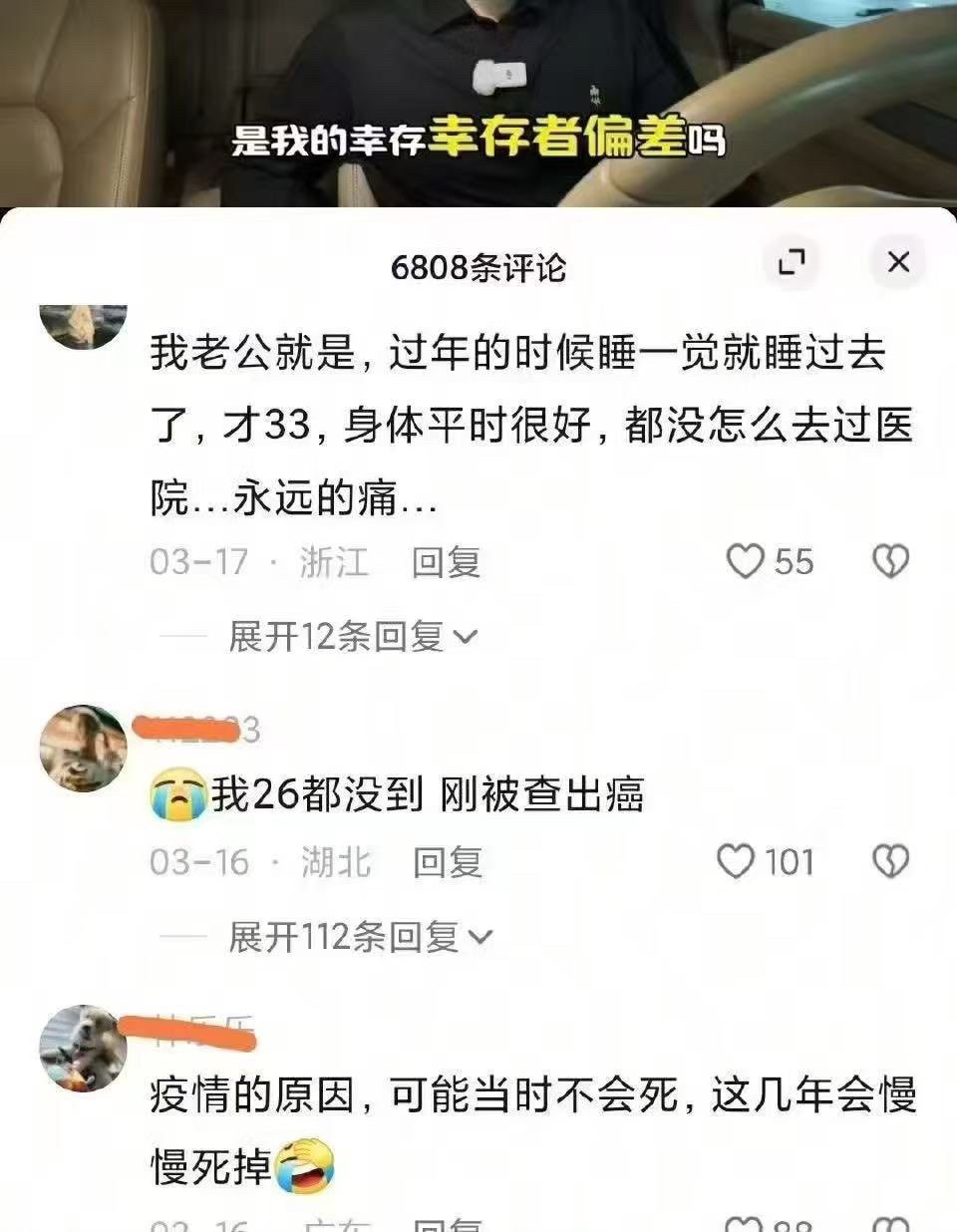Viewport: 957px width, 1232px height.
Task: Reply to the 03-17 Zhejiang comment
Action: pos(446,562)
